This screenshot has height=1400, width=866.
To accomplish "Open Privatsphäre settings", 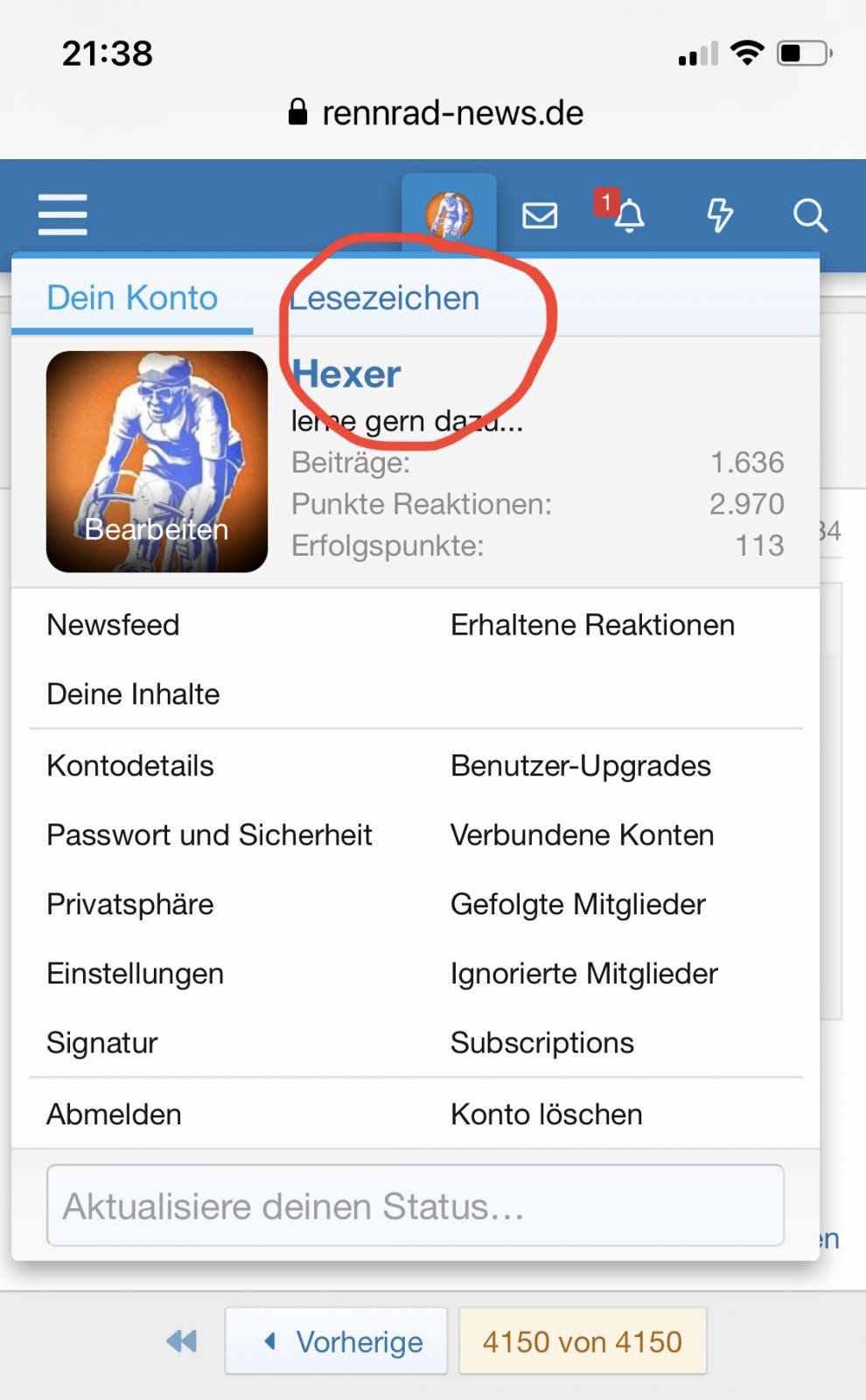I will 130,904.
